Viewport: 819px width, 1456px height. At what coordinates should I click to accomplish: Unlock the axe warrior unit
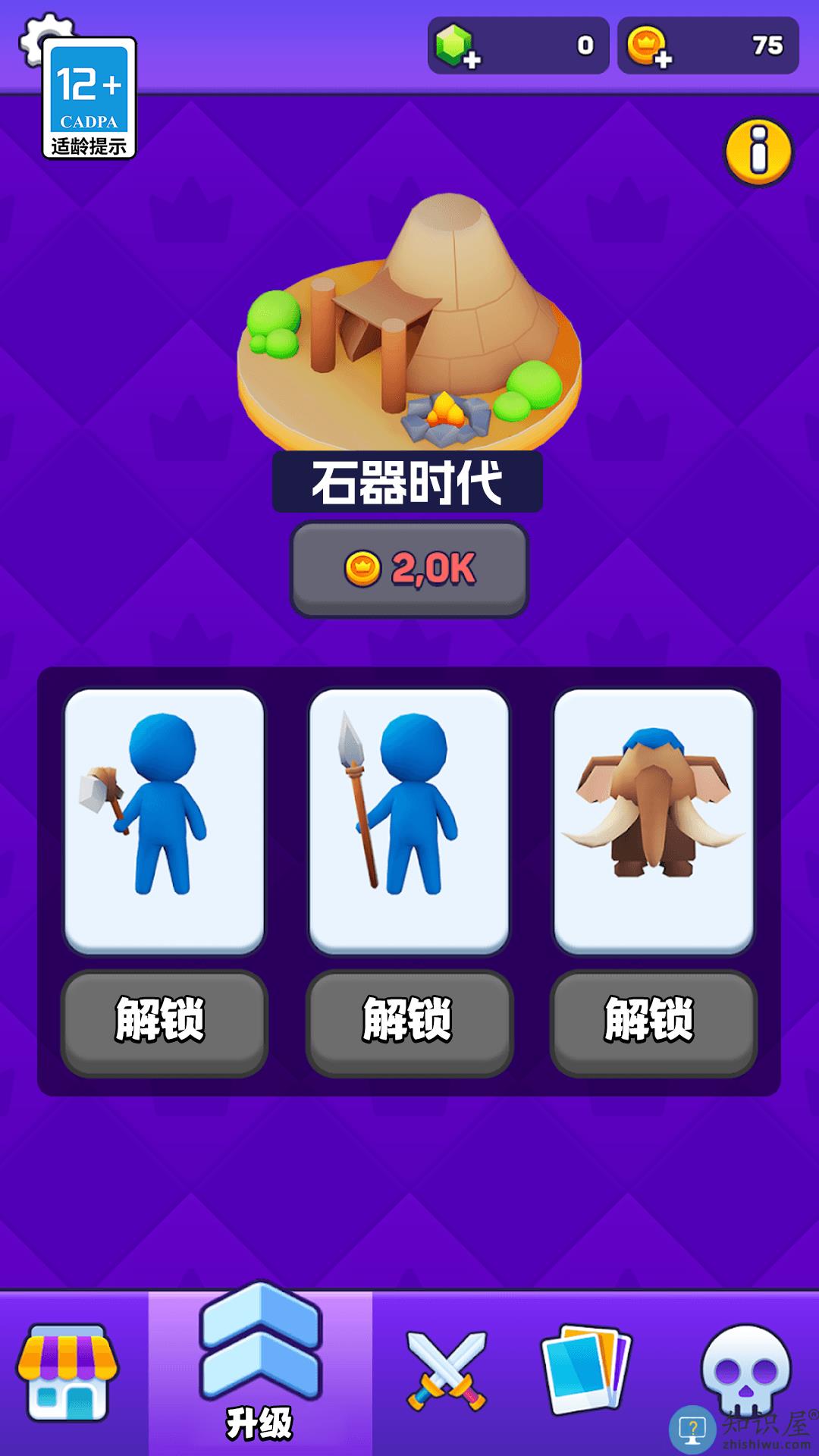165,1021
